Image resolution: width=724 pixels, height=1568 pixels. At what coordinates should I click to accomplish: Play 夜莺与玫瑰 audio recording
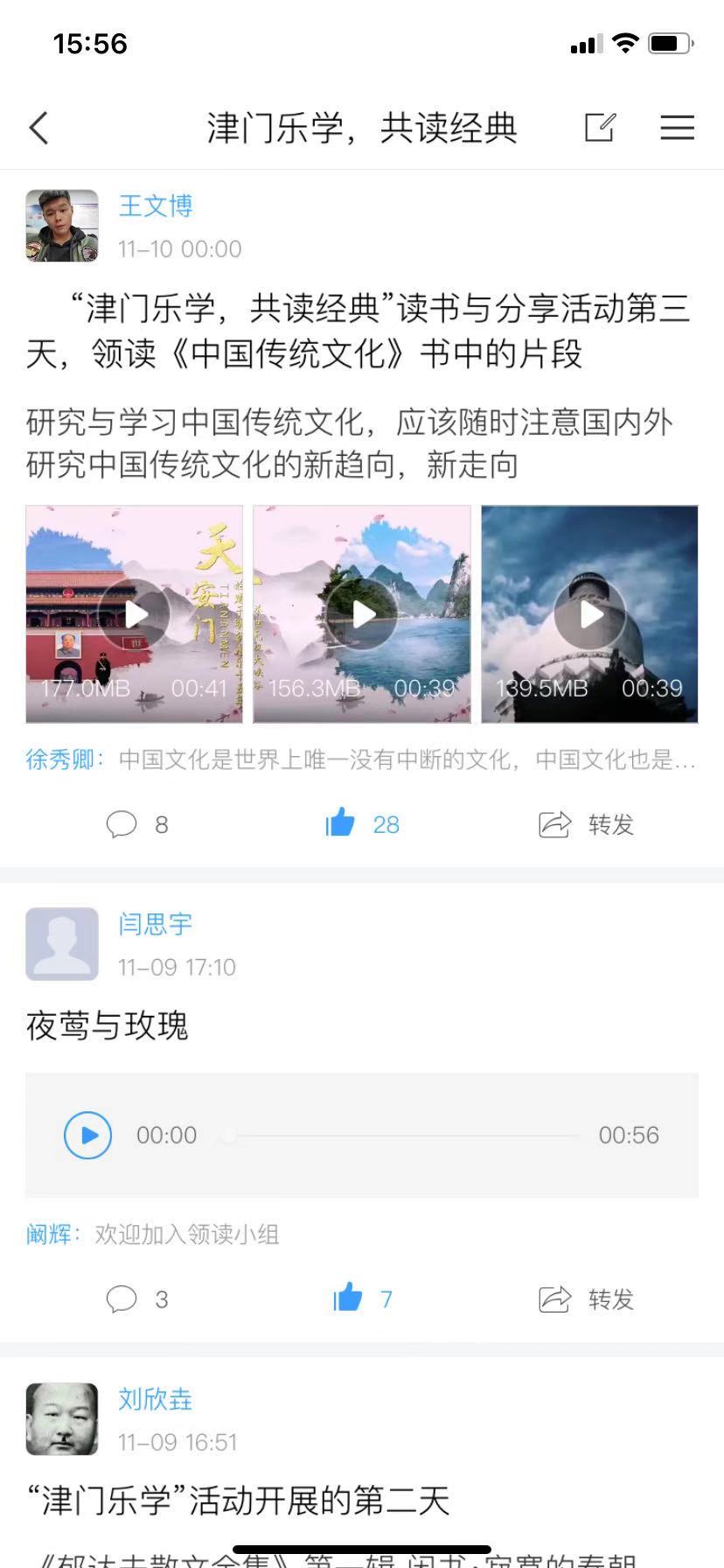(x=88, y=1135)
